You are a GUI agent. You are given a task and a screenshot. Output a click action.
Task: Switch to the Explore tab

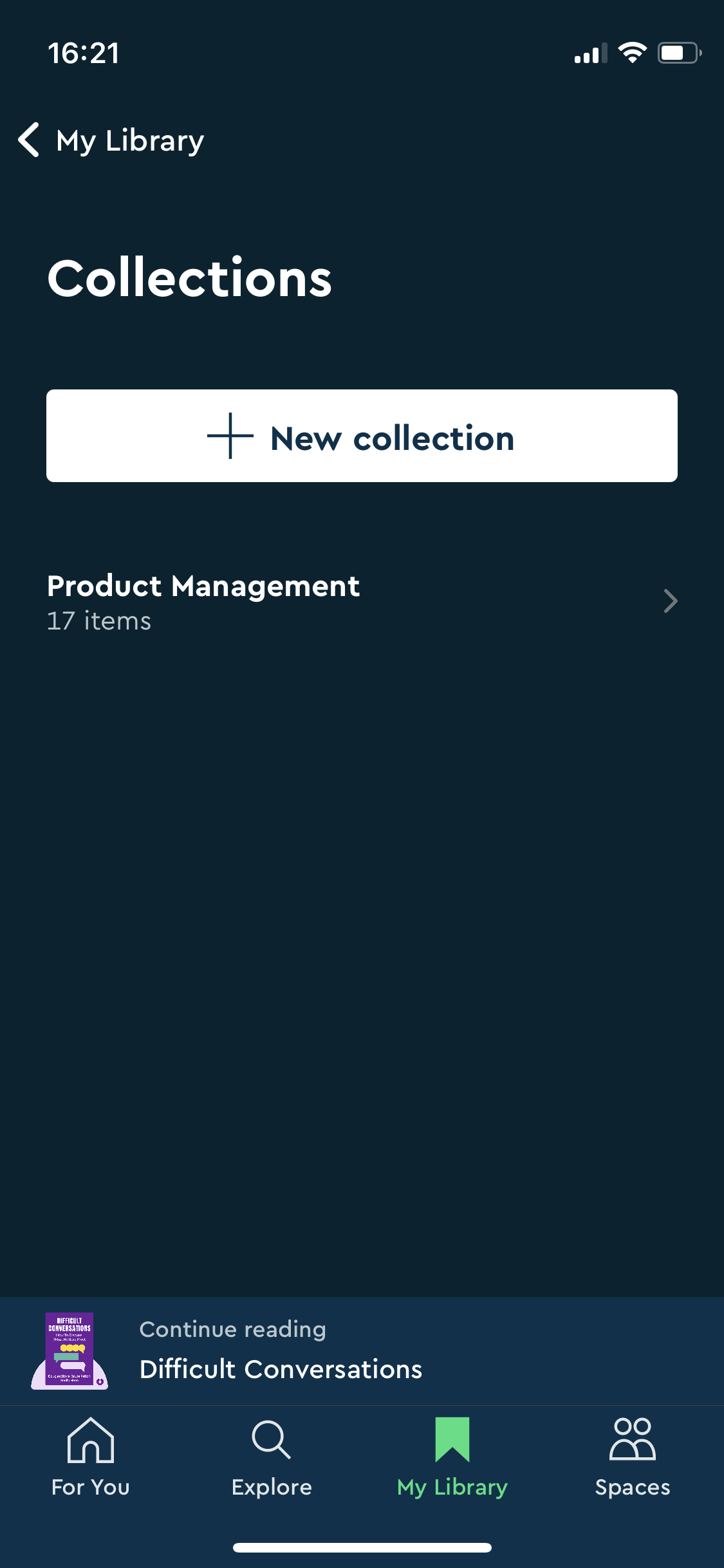[272, 1457]
